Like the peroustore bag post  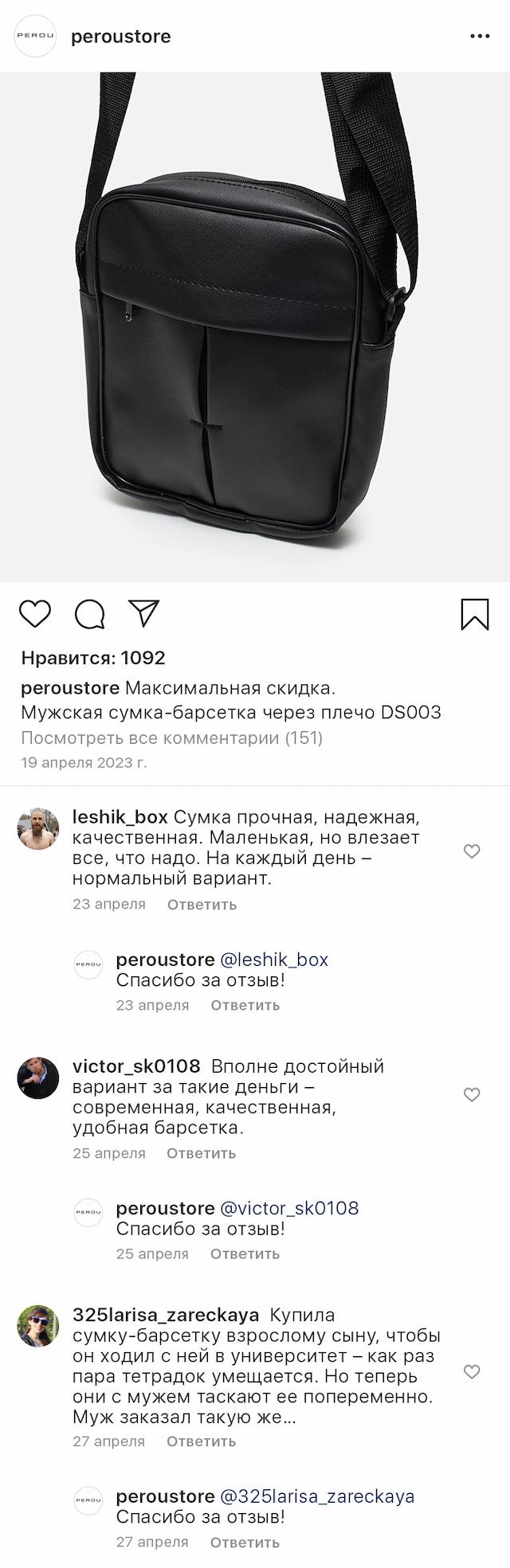(x=35, y=614)
